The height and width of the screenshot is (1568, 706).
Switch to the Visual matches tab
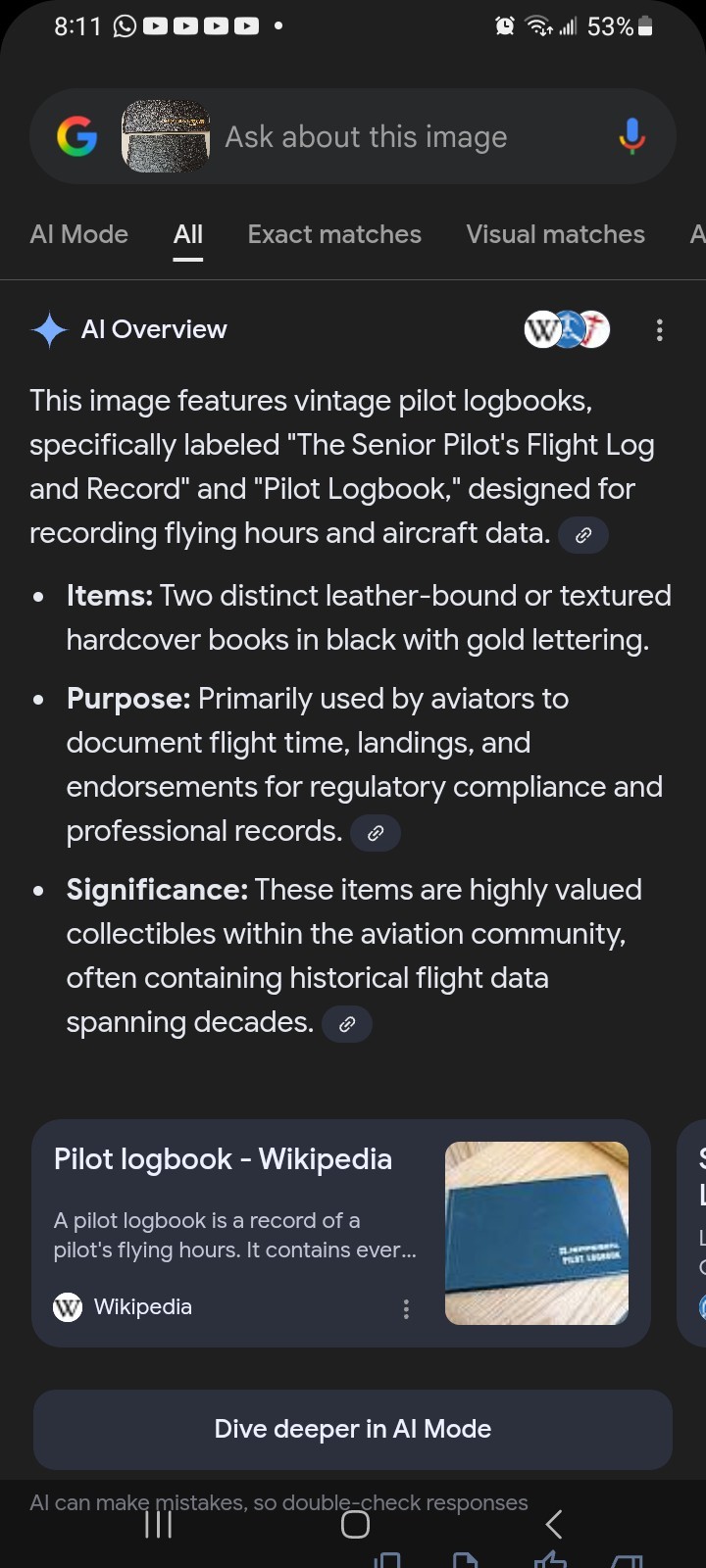(x=554, y=234)
